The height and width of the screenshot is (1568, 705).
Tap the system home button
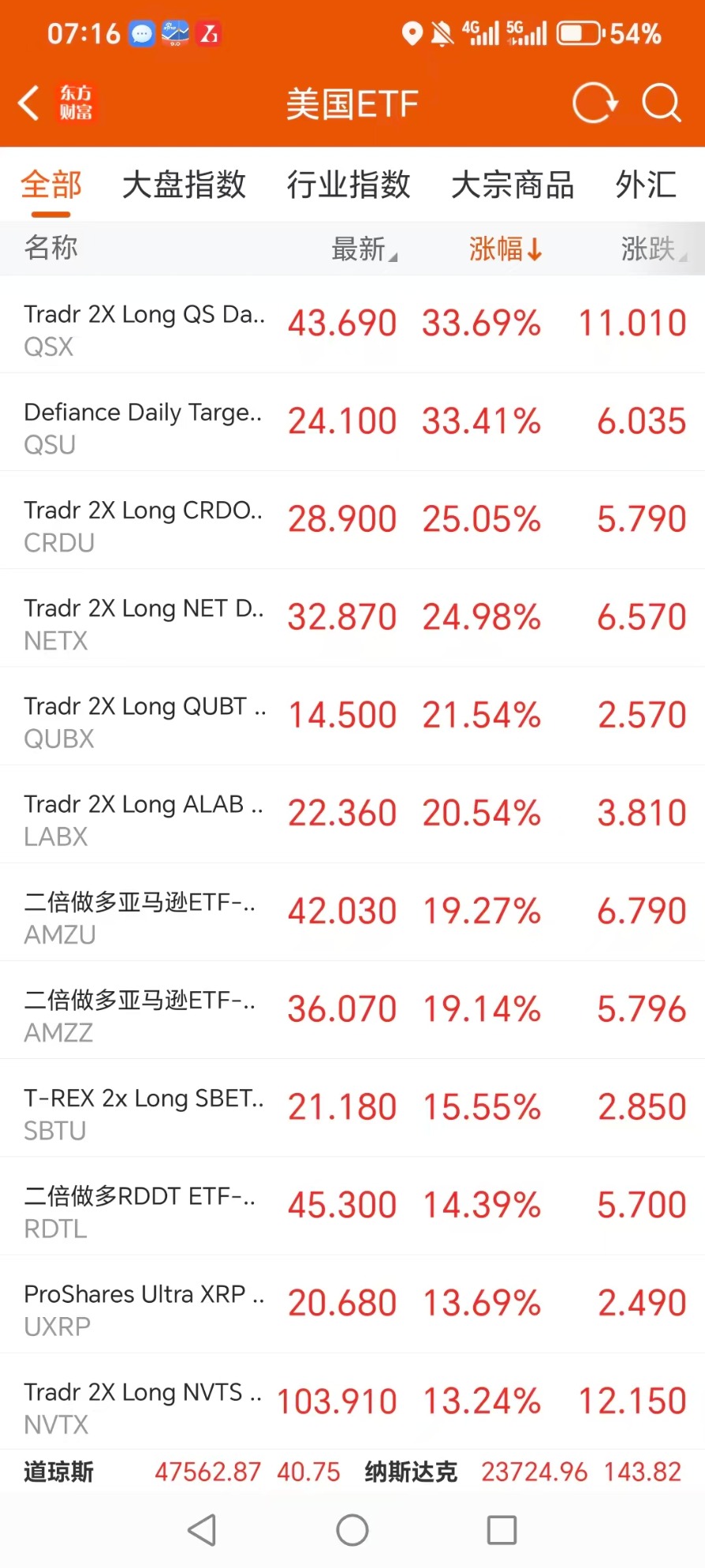point(352,1530)
